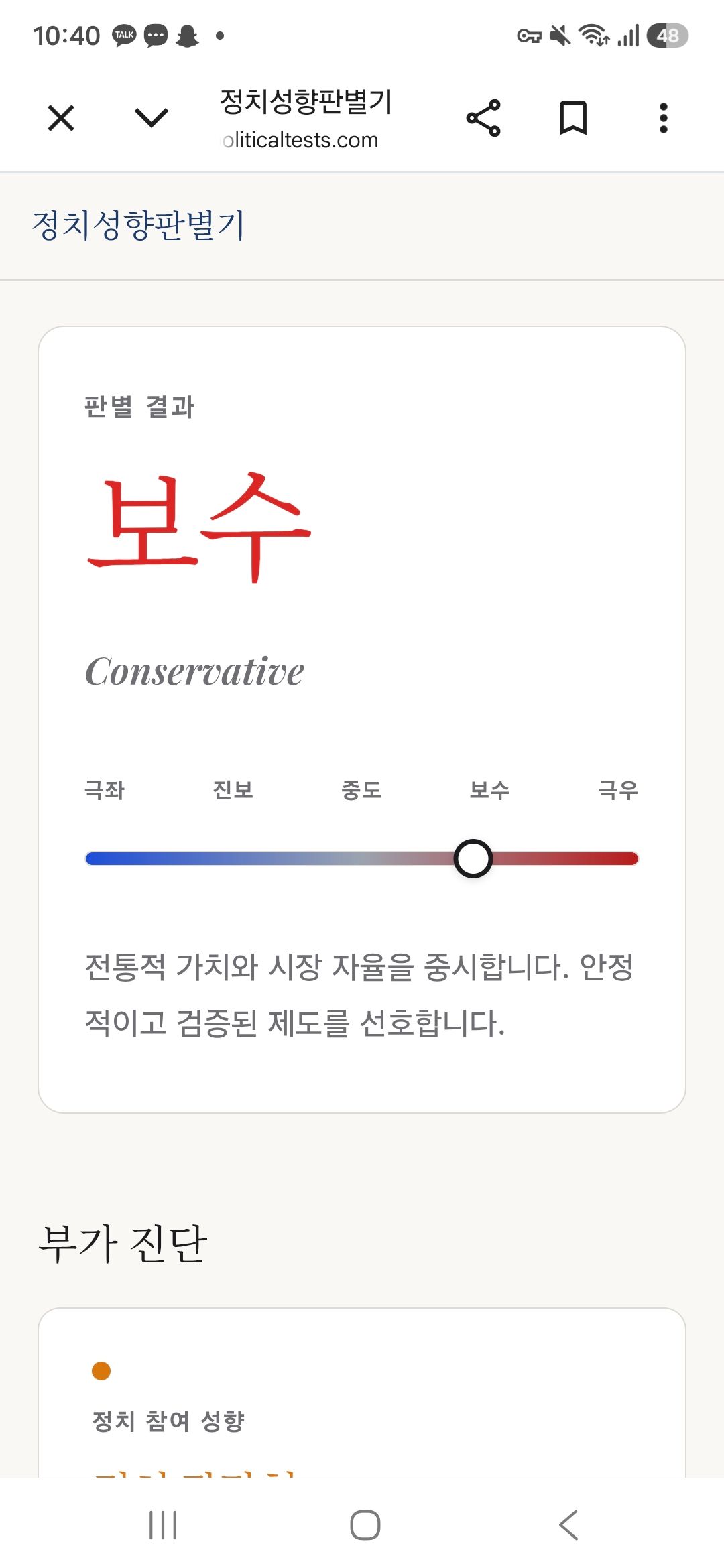Close the in-app browser tab
This screenshot has height=1568, width=724.
pos(61,119)
